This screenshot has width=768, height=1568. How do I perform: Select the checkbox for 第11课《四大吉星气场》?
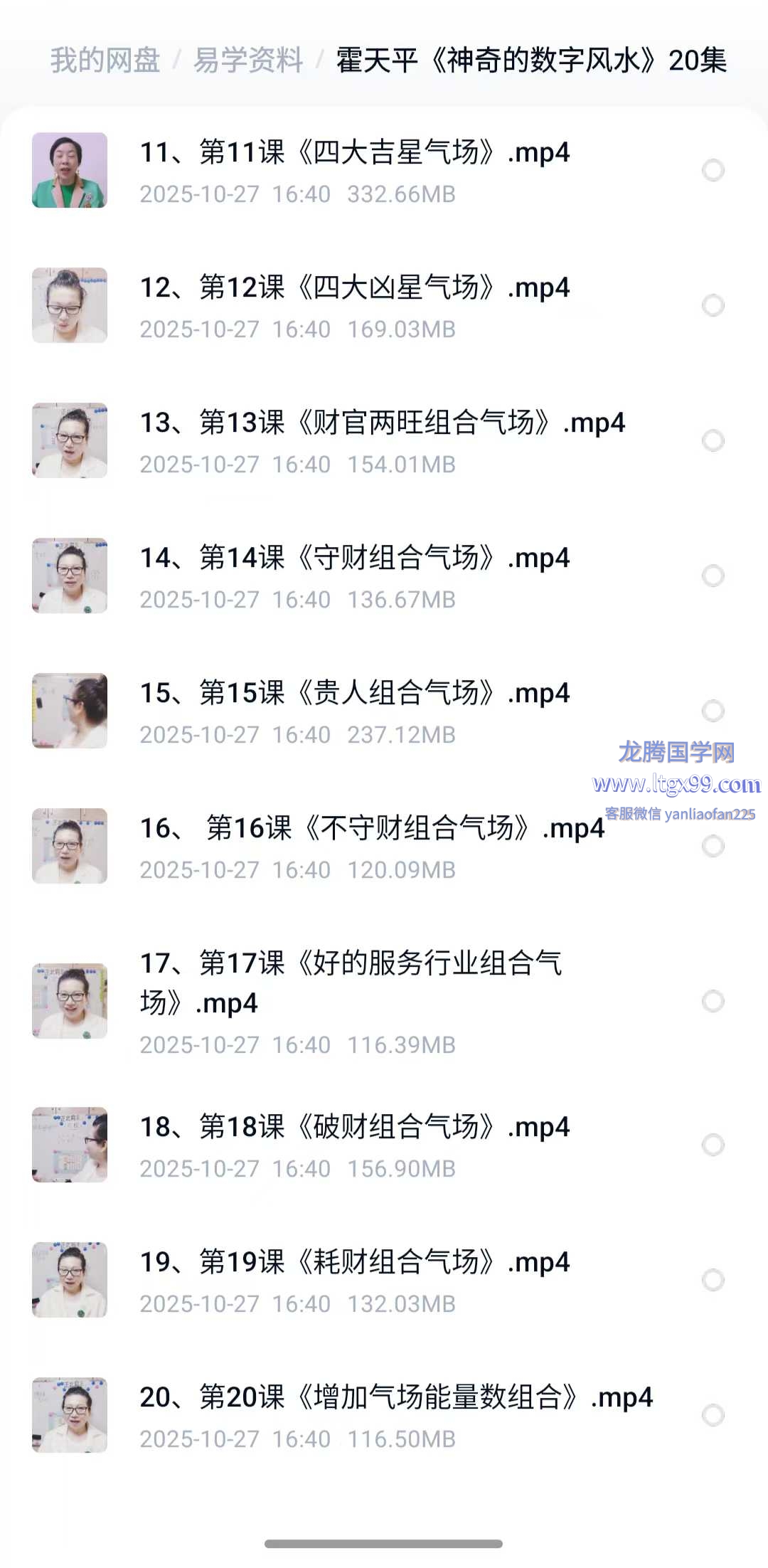tap(713, 171)
